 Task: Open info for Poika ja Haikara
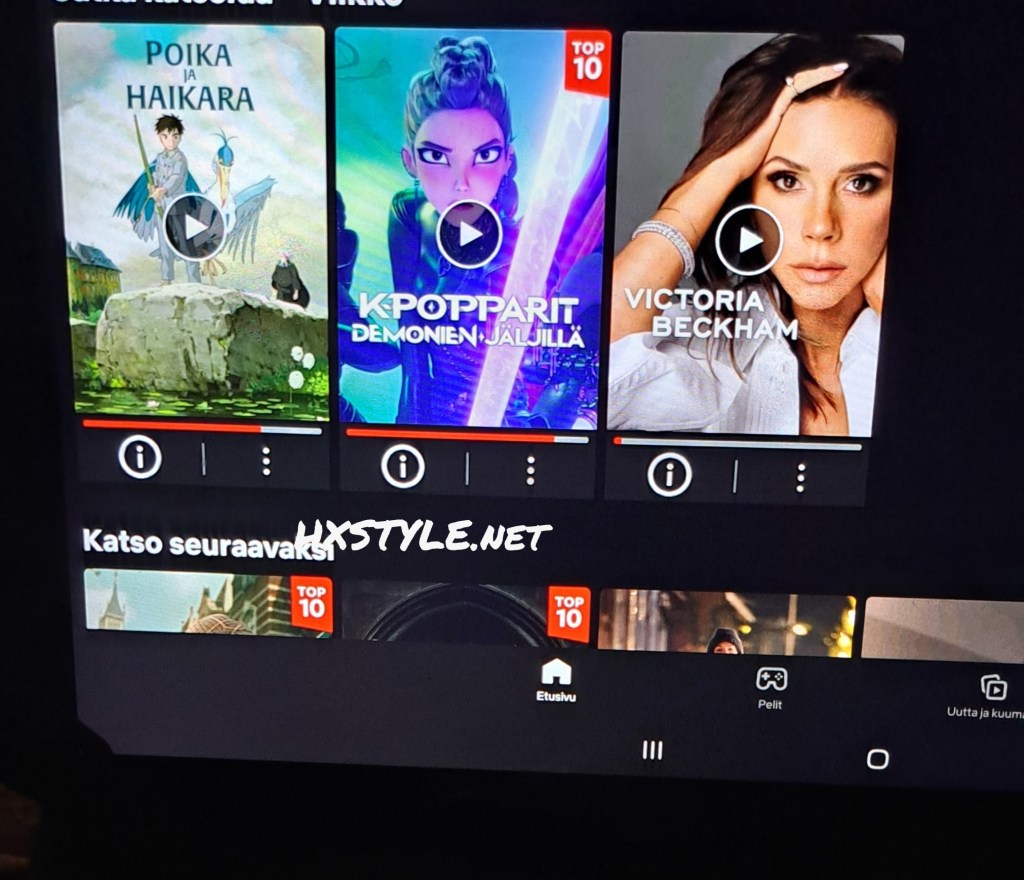140,458
